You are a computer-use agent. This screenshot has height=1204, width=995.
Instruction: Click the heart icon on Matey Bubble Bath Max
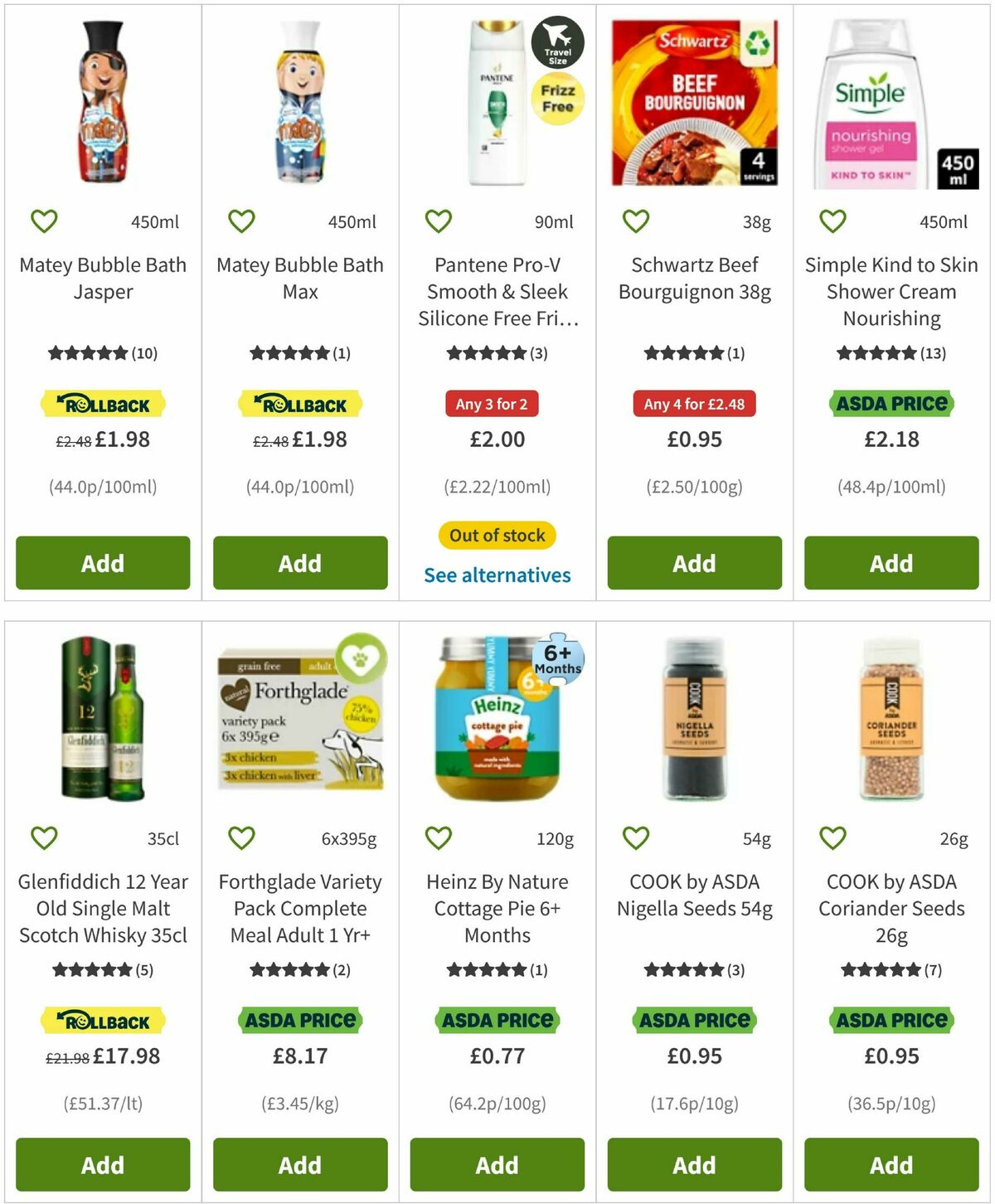241,221
